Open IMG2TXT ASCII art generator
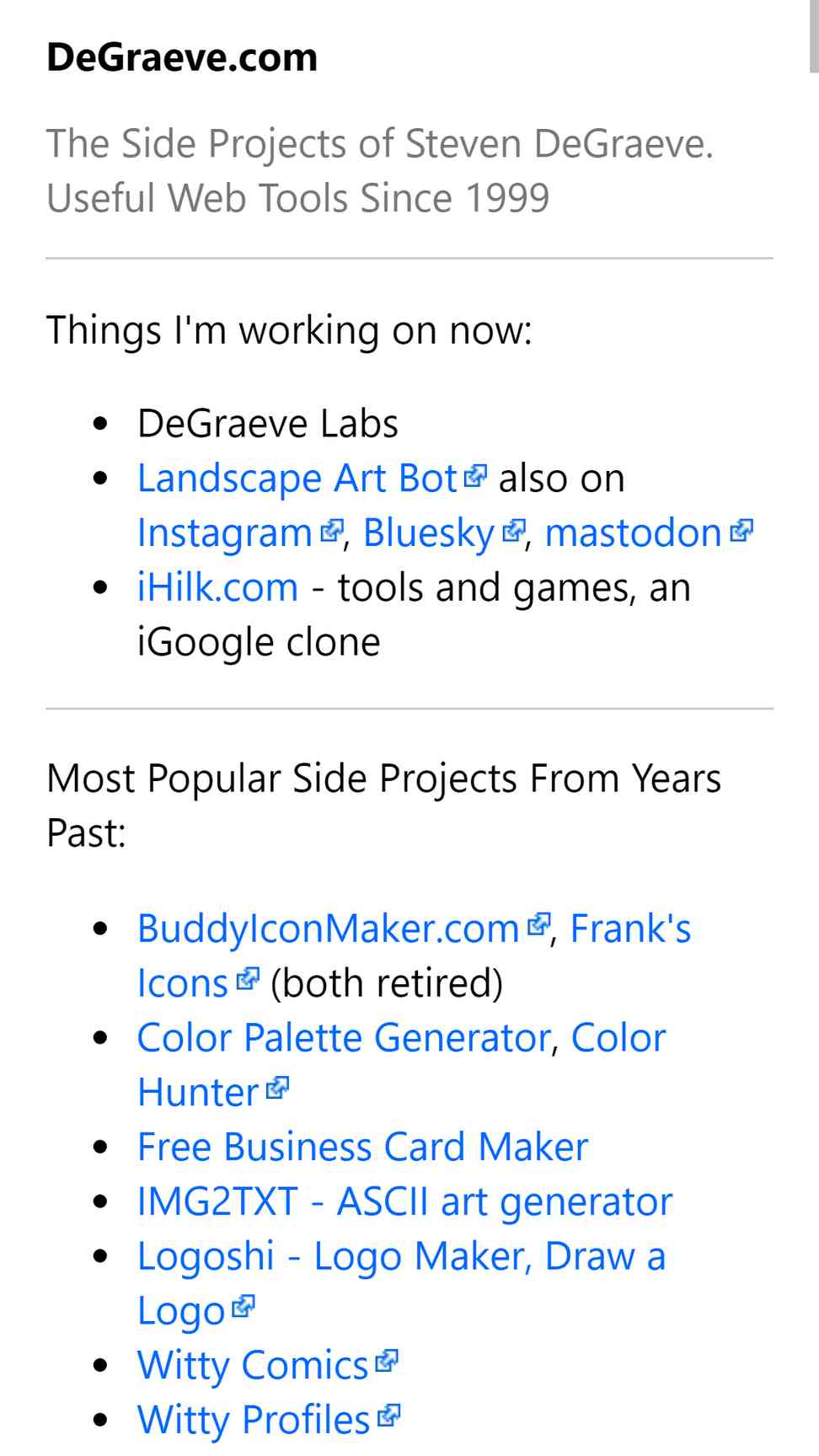Viewport: 819px width, 1456px height. [404, 1202]
